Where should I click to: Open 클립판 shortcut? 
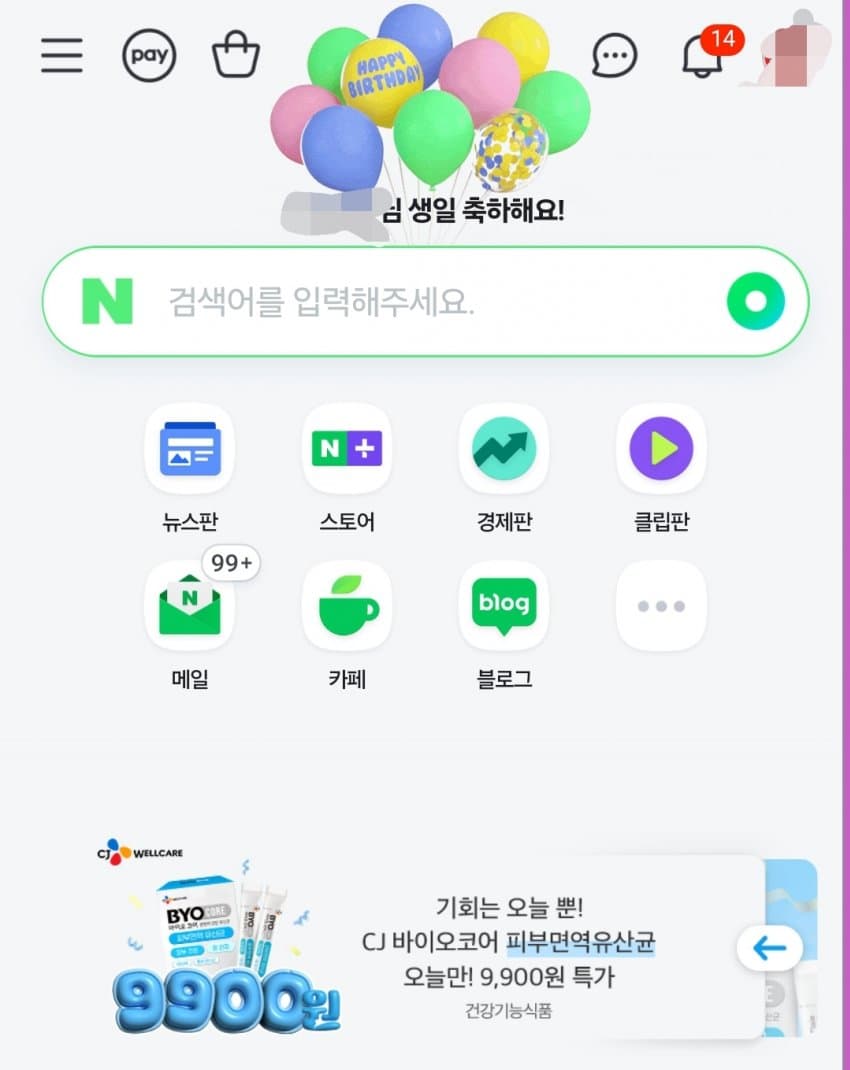coord(661,449)
